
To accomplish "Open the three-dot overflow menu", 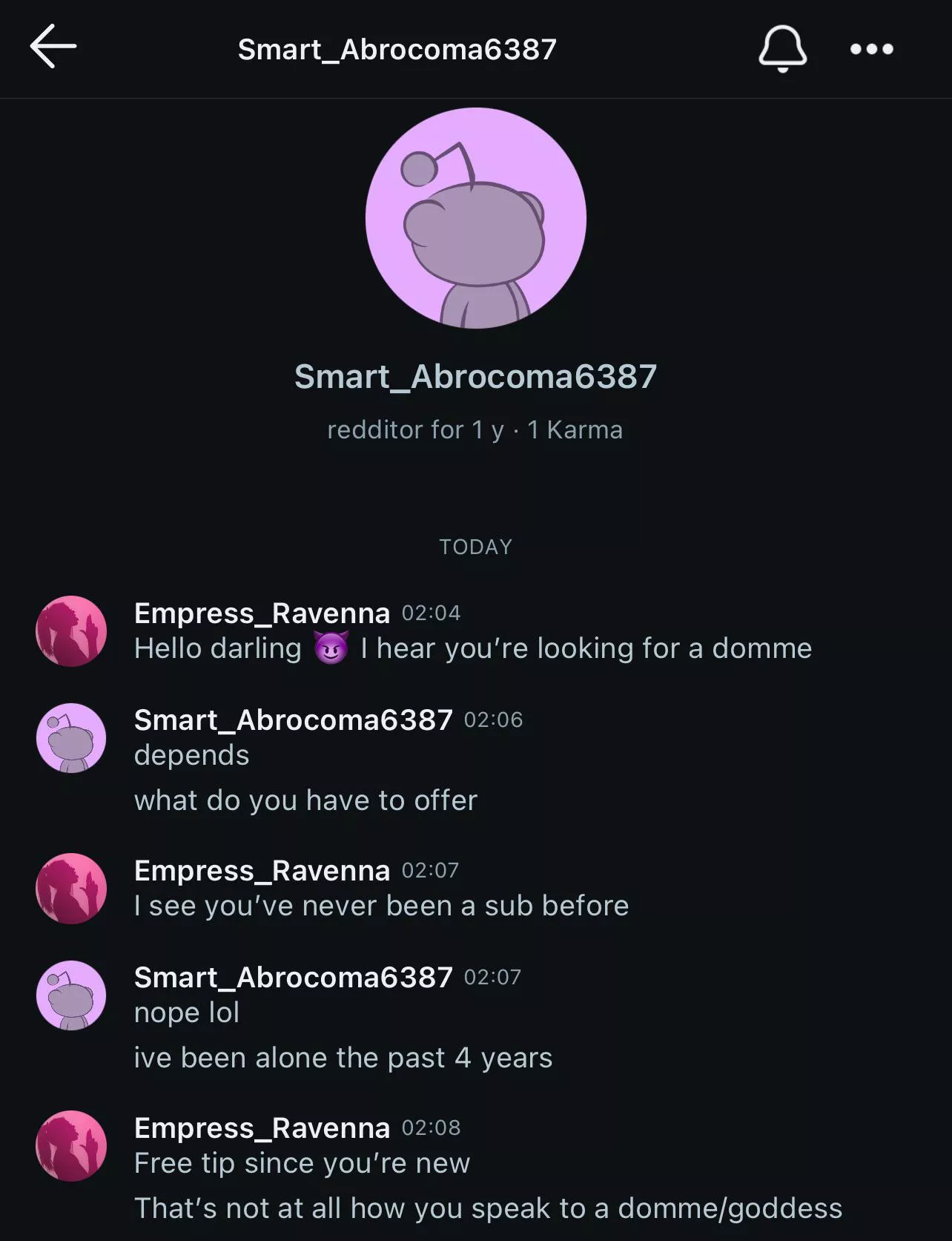I will [871, 49].
